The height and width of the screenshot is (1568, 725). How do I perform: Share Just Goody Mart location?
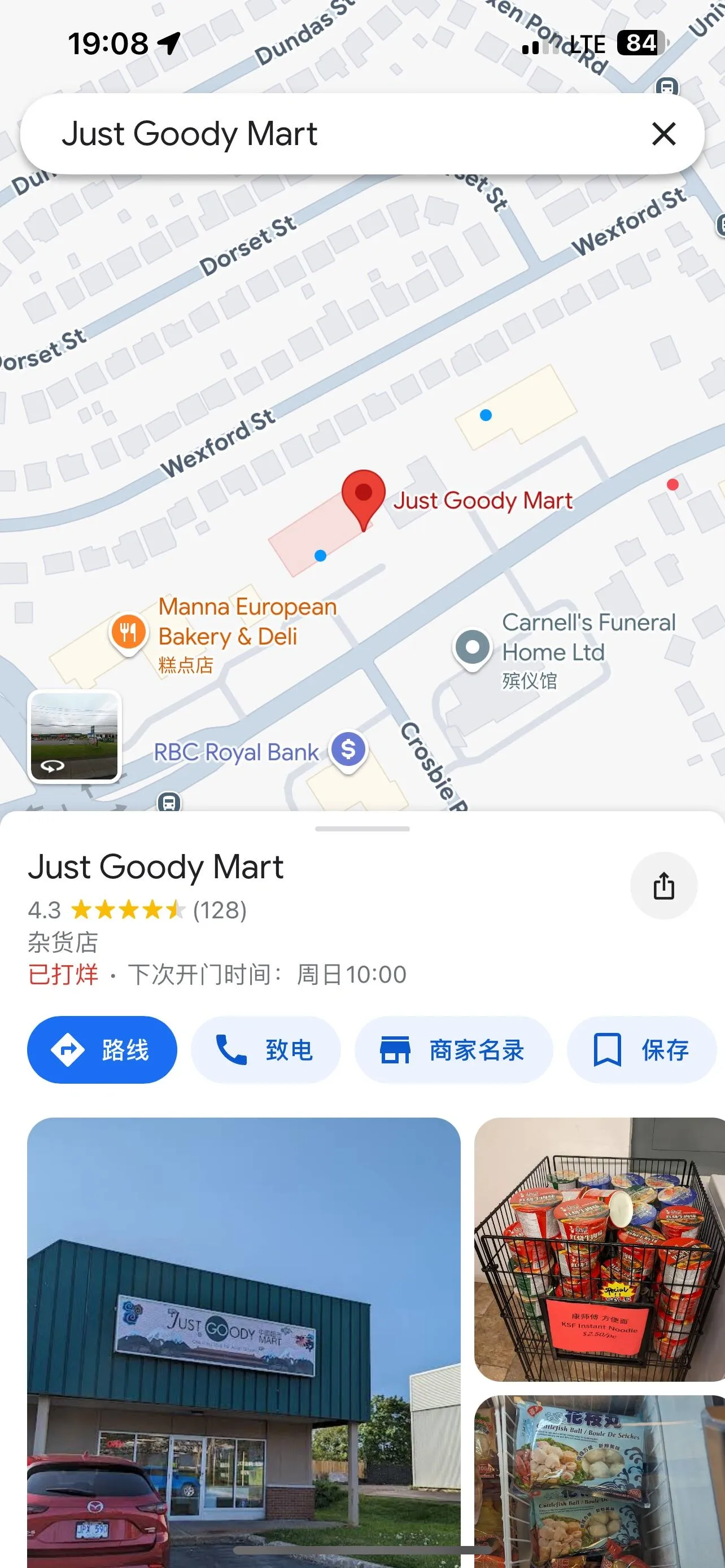(663, 885)
